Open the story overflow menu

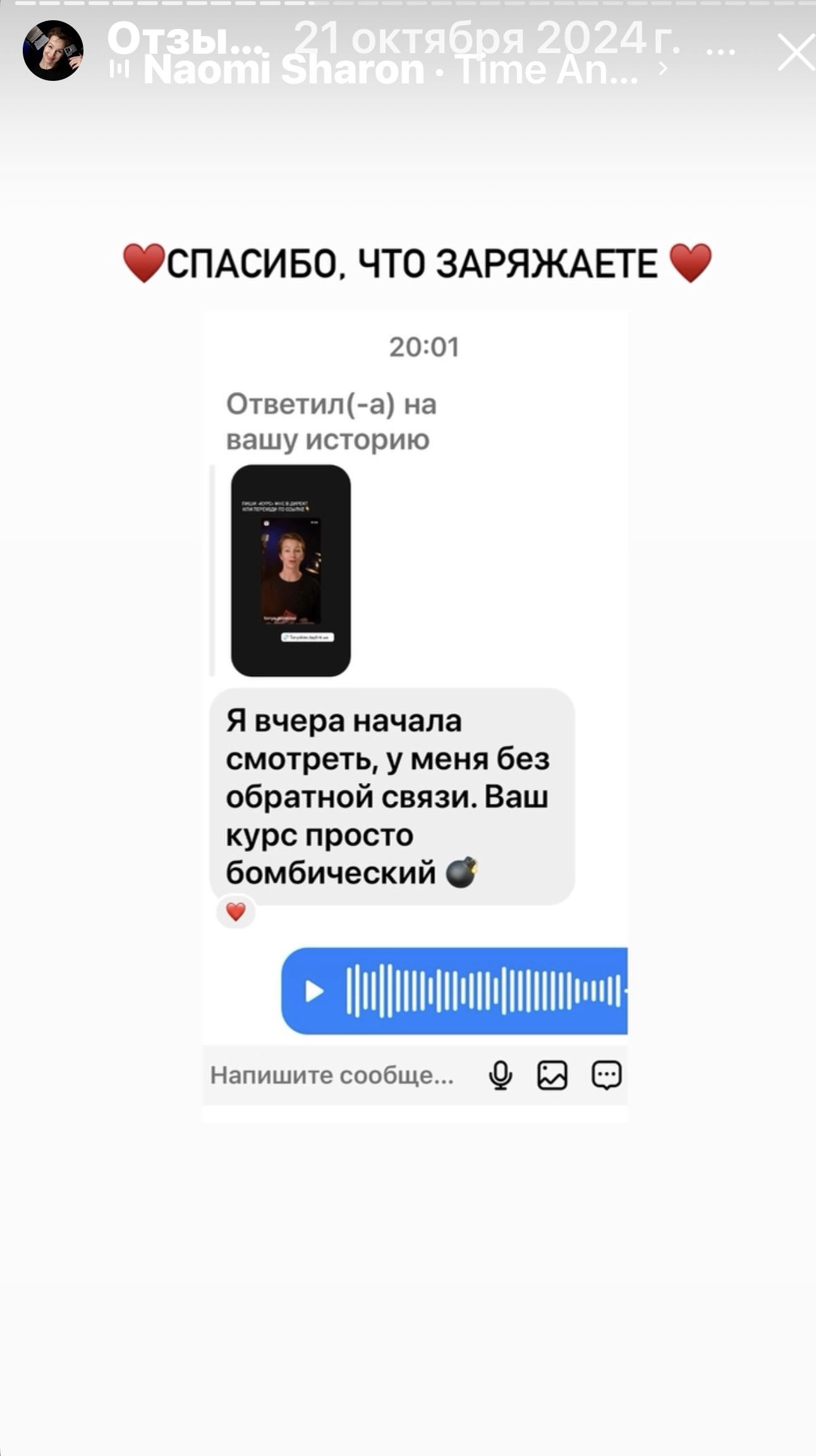pyautogui.click(x=721, y=52)
